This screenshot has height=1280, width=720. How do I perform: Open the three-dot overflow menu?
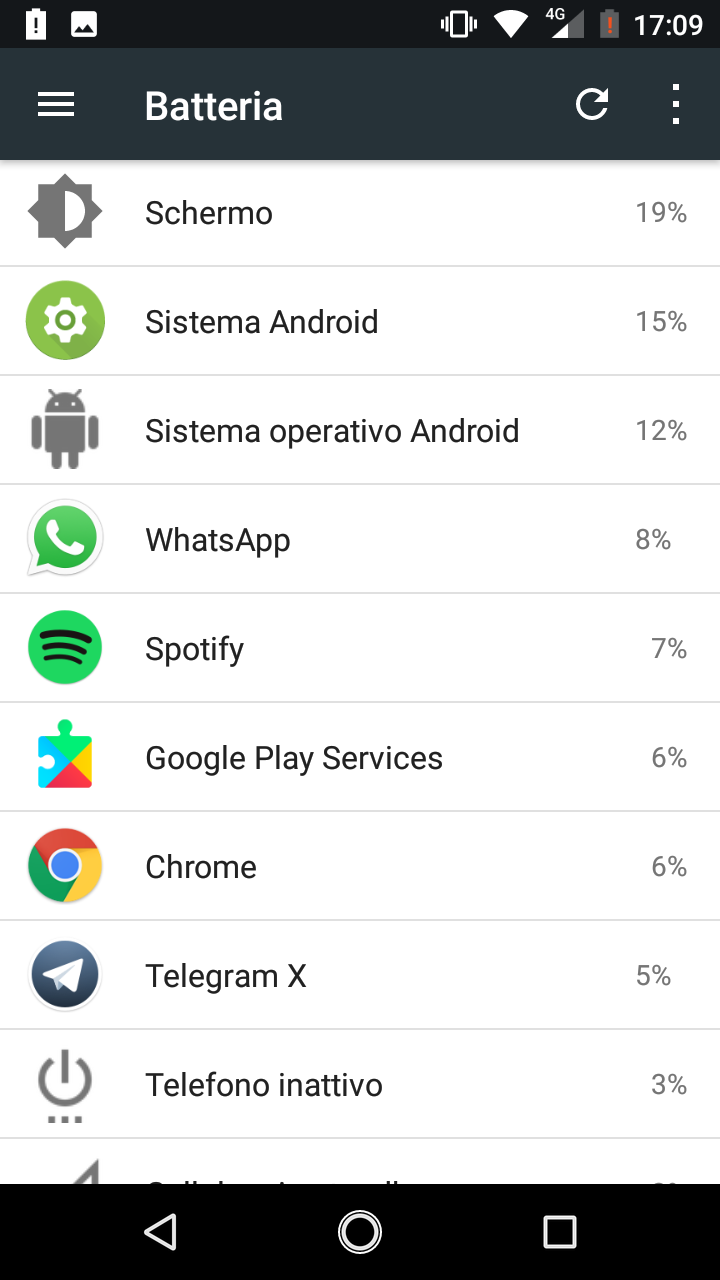coord(676,104)
